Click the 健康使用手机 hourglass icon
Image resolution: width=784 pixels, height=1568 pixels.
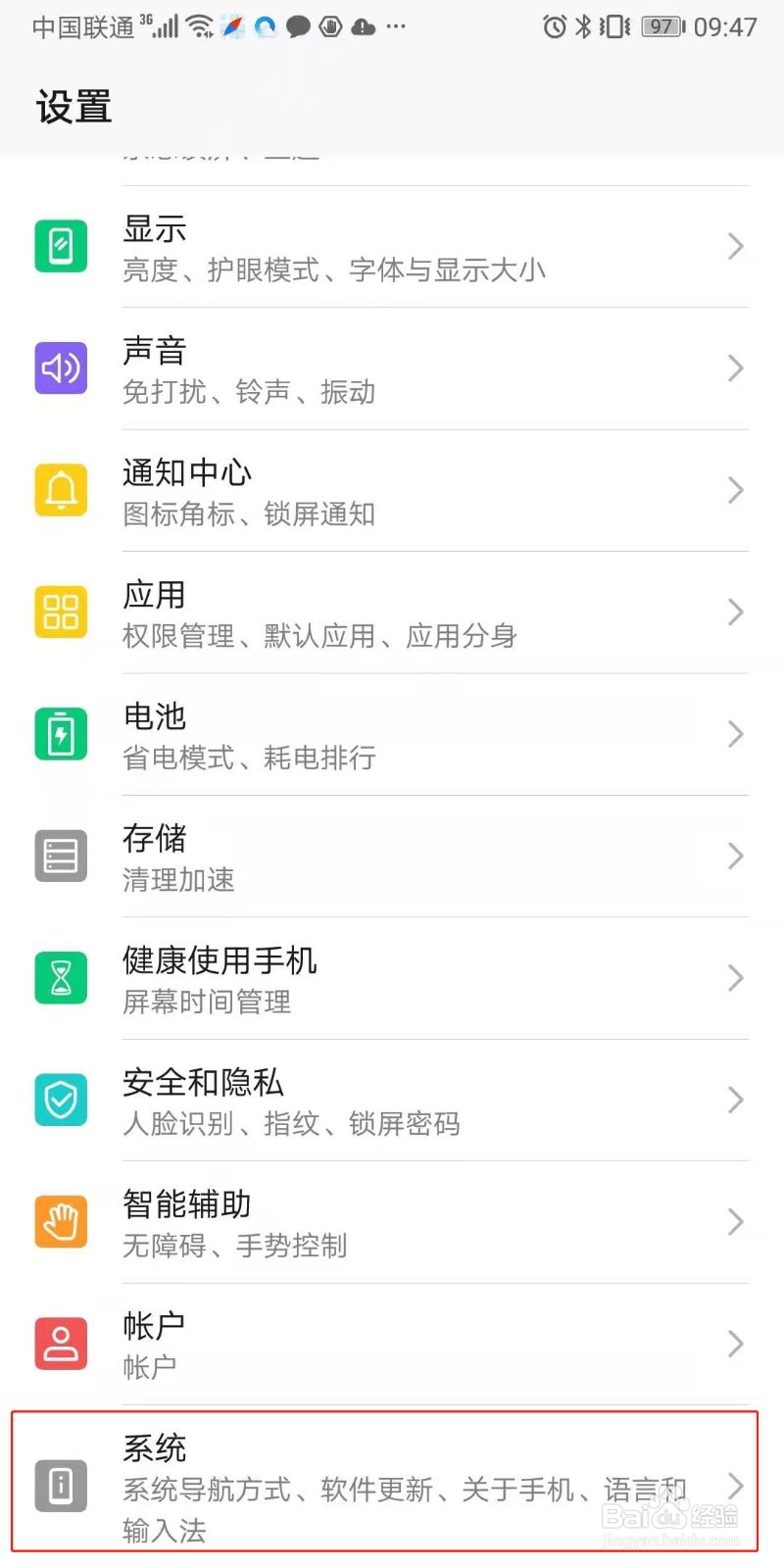tap(61, 977)
